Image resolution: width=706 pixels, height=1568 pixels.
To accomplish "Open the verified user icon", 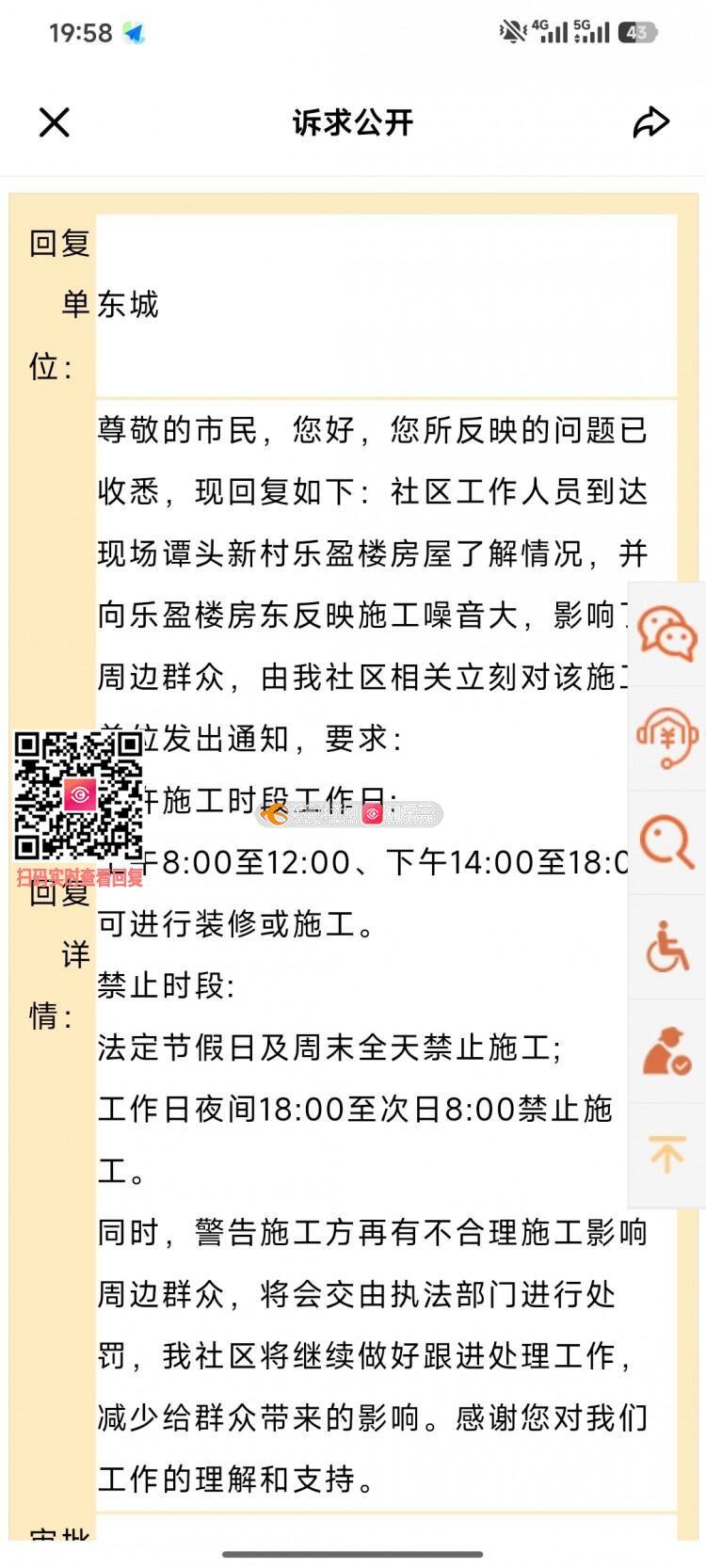I will [x=667, y=1050].
